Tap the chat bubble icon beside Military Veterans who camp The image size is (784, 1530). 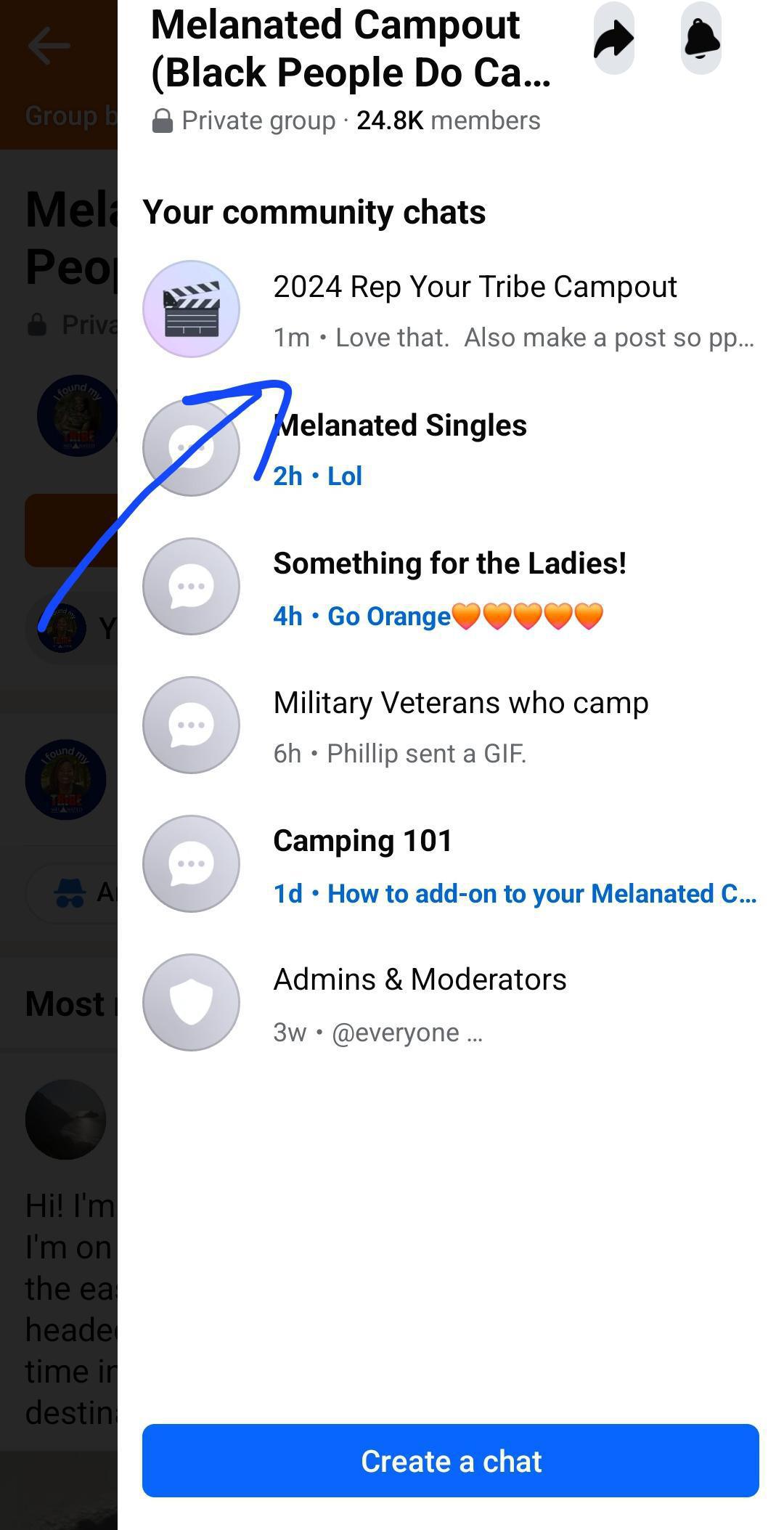(192, 725)
